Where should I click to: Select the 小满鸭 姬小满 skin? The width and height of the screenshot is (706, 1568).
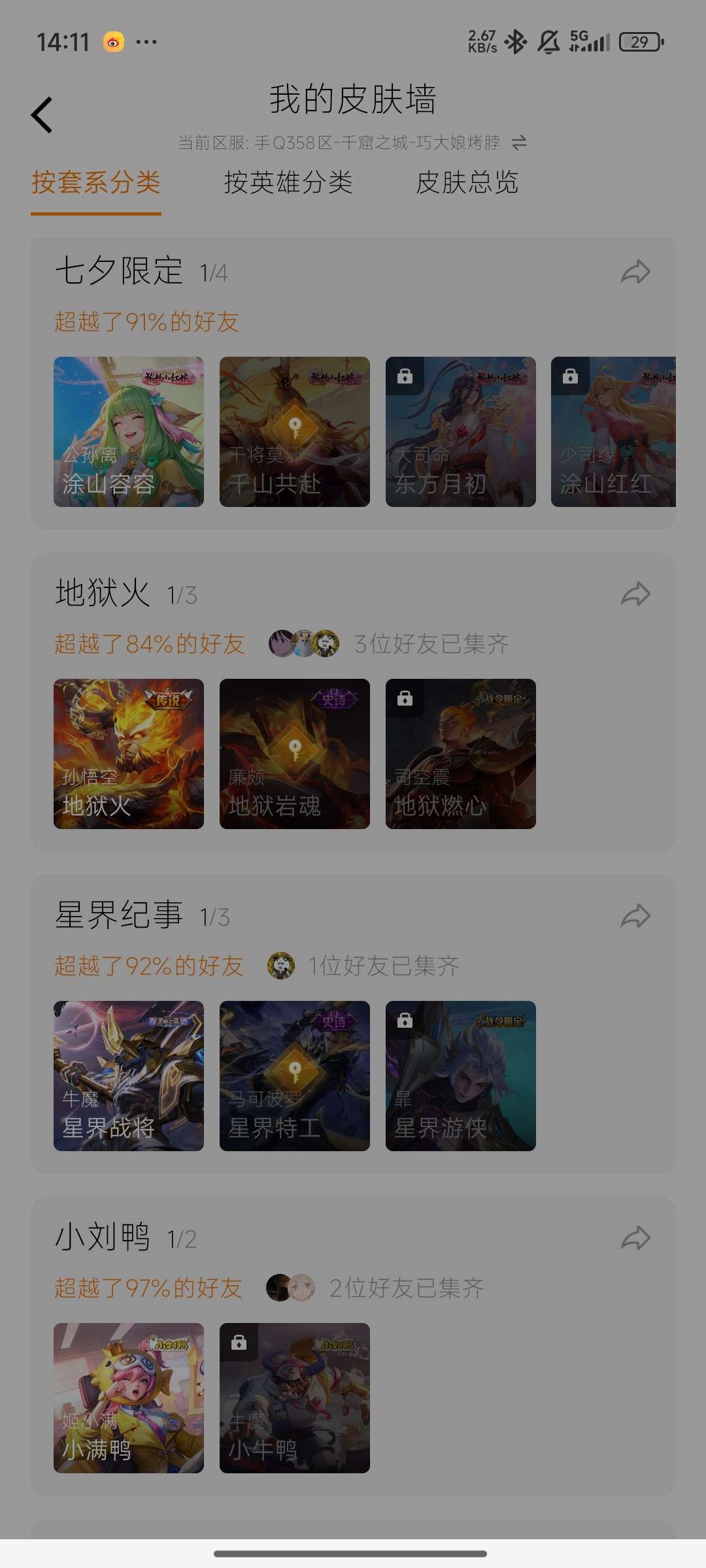(x=128, y=1398)
